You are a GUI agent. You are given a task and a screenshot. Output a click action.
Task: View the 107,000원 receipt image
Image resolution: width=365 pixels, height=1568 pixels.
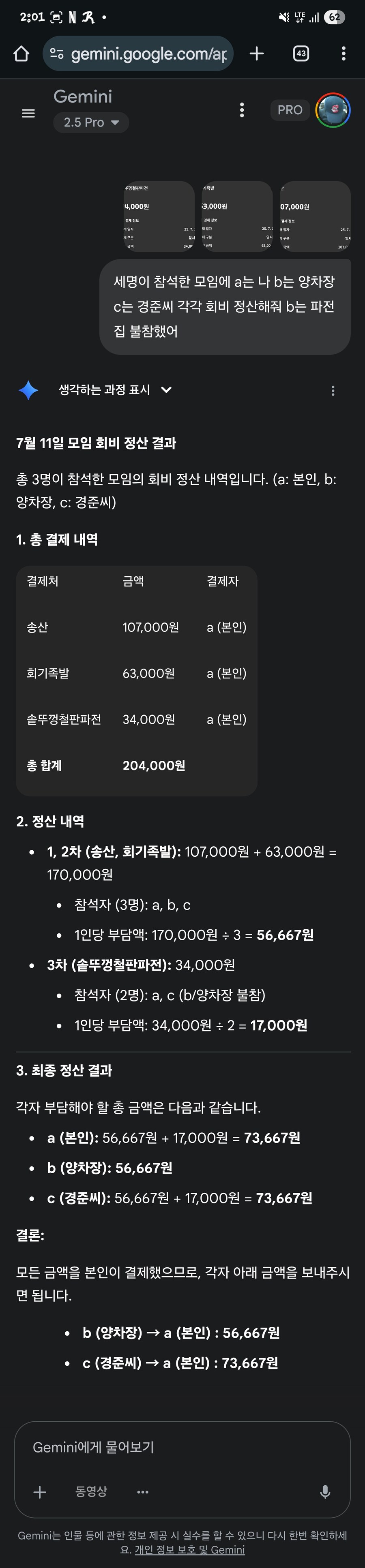pyautogui.click(x=315, y=216)
